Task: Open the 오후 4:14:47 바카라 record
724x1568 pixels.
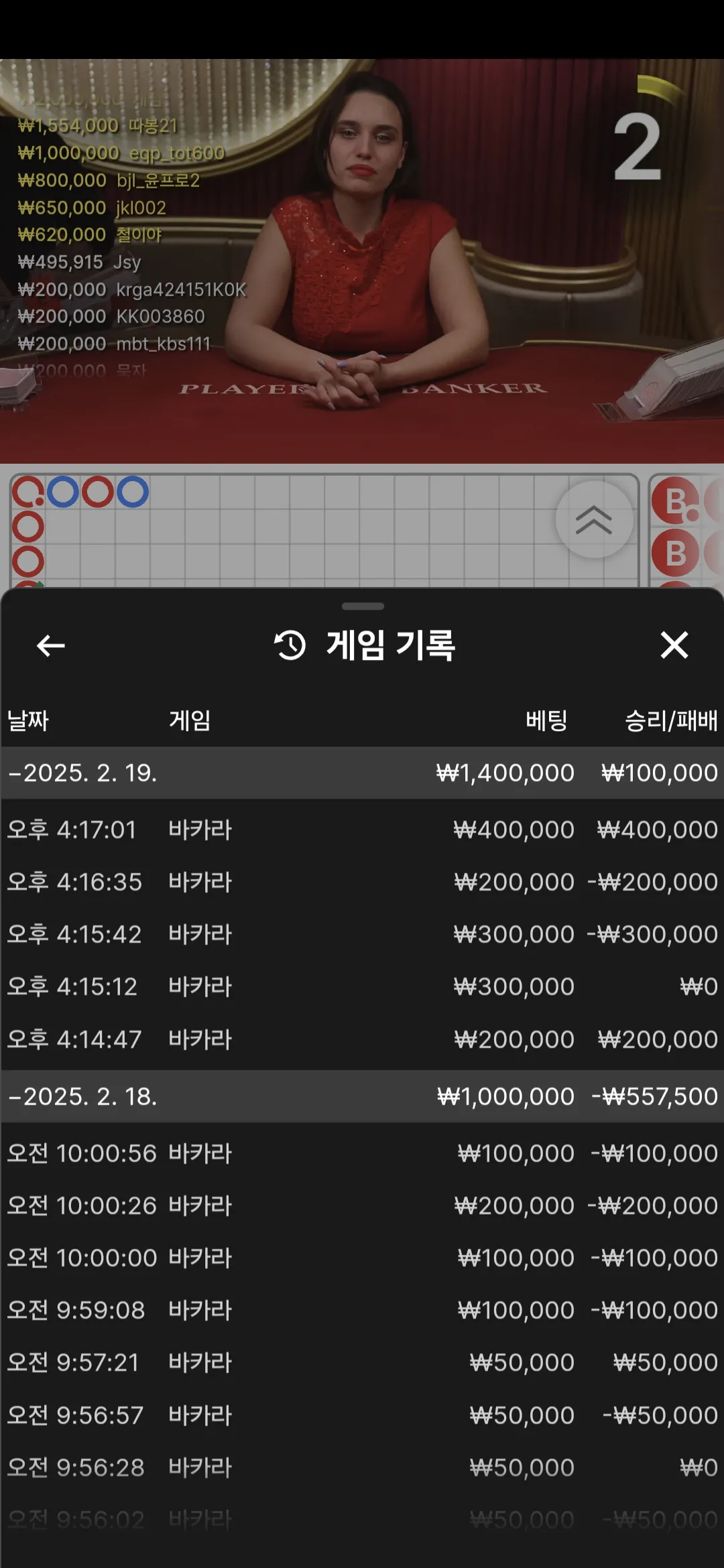Action: pos(362,1039)
